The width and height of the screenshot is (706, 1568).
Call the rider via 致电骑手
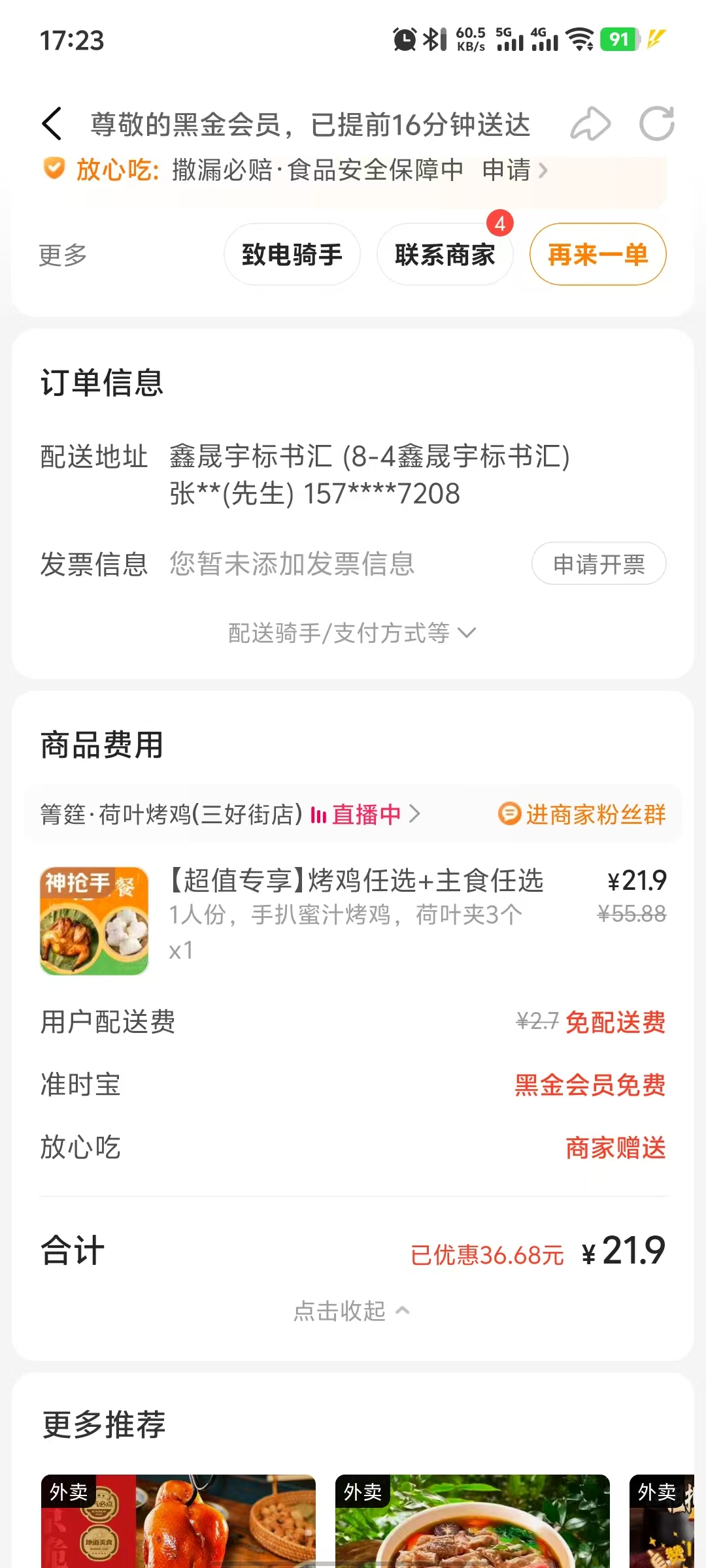292,255
